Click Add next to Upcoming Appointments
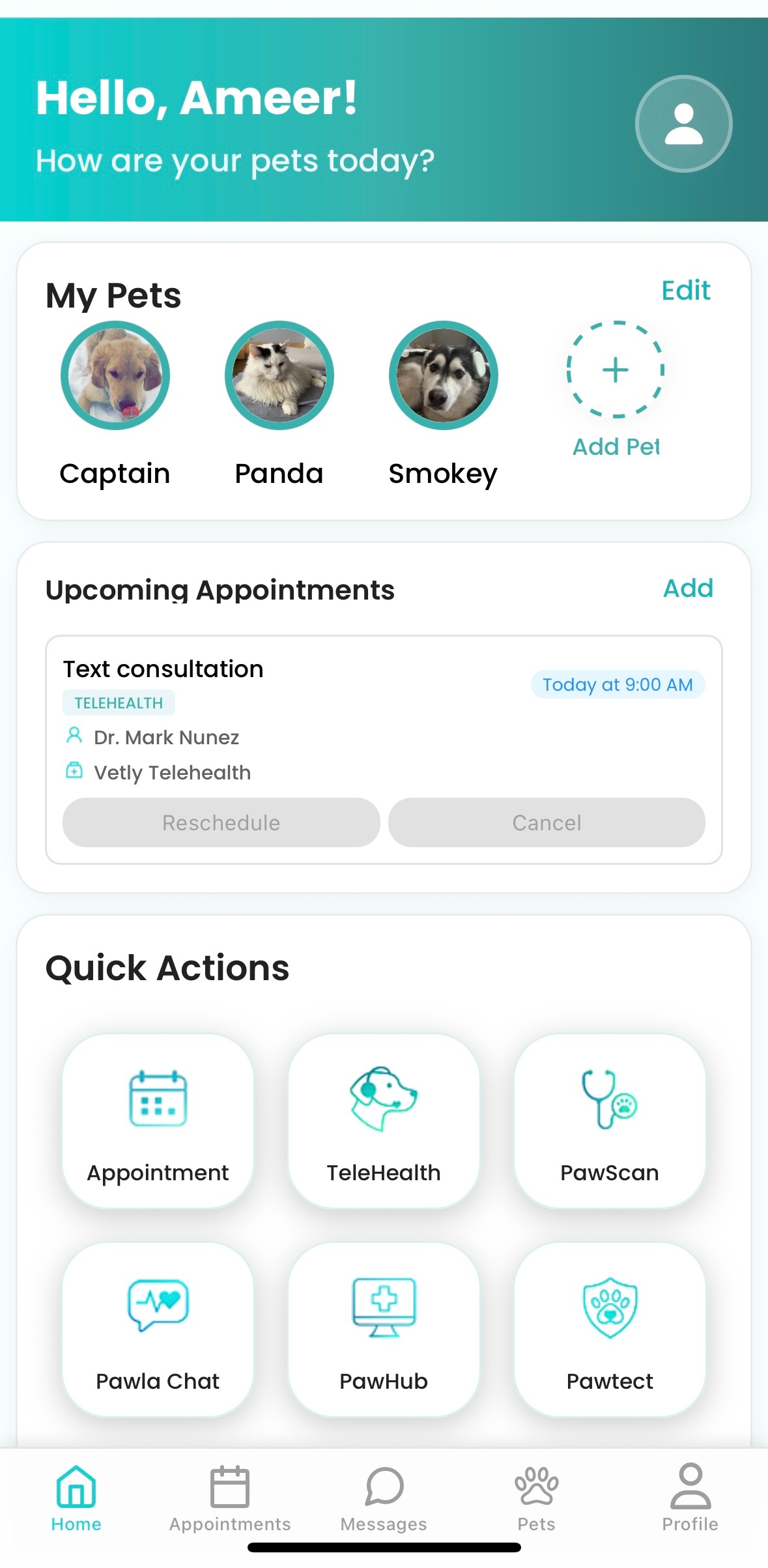Viewport: 768px width, 1568px height. tap(688, 588)
